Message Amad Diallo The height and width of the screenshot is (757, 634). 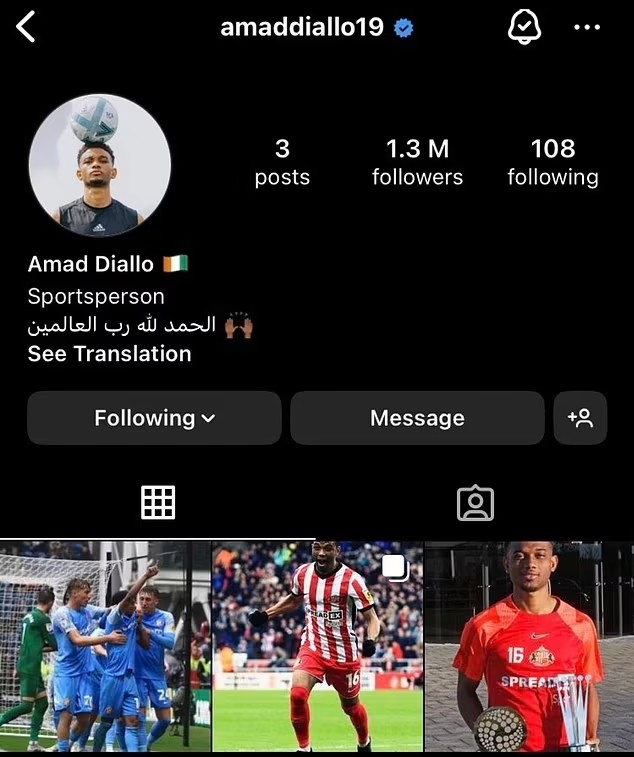click(x=417, y=418)
